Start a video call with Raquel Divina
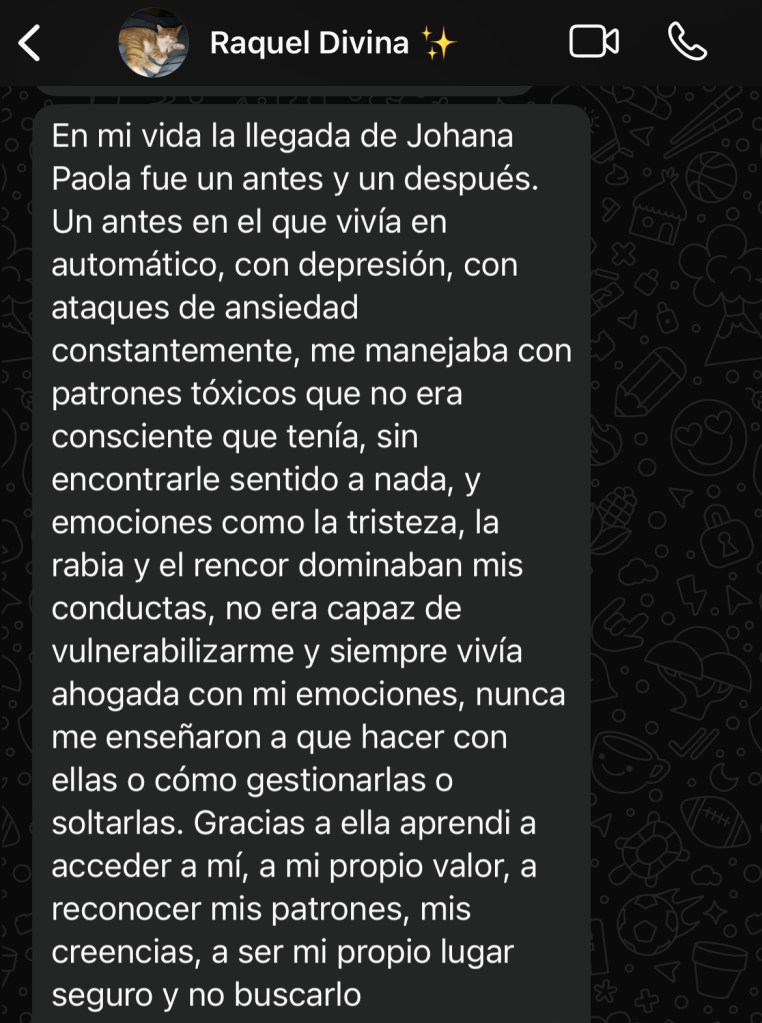The height and width of the screenshot is (1023, 762). coord(593,42)
